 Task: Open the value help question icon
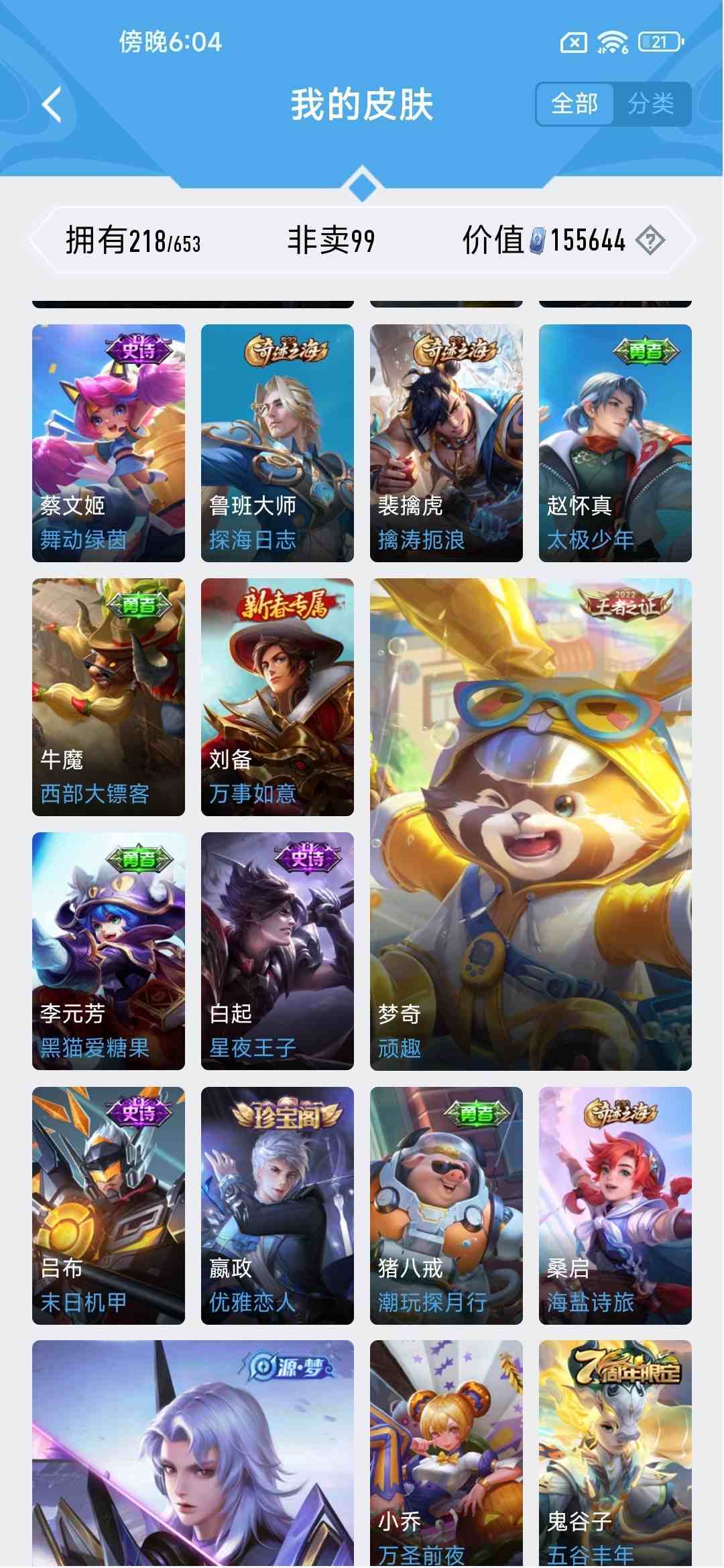tap(650, 240)
